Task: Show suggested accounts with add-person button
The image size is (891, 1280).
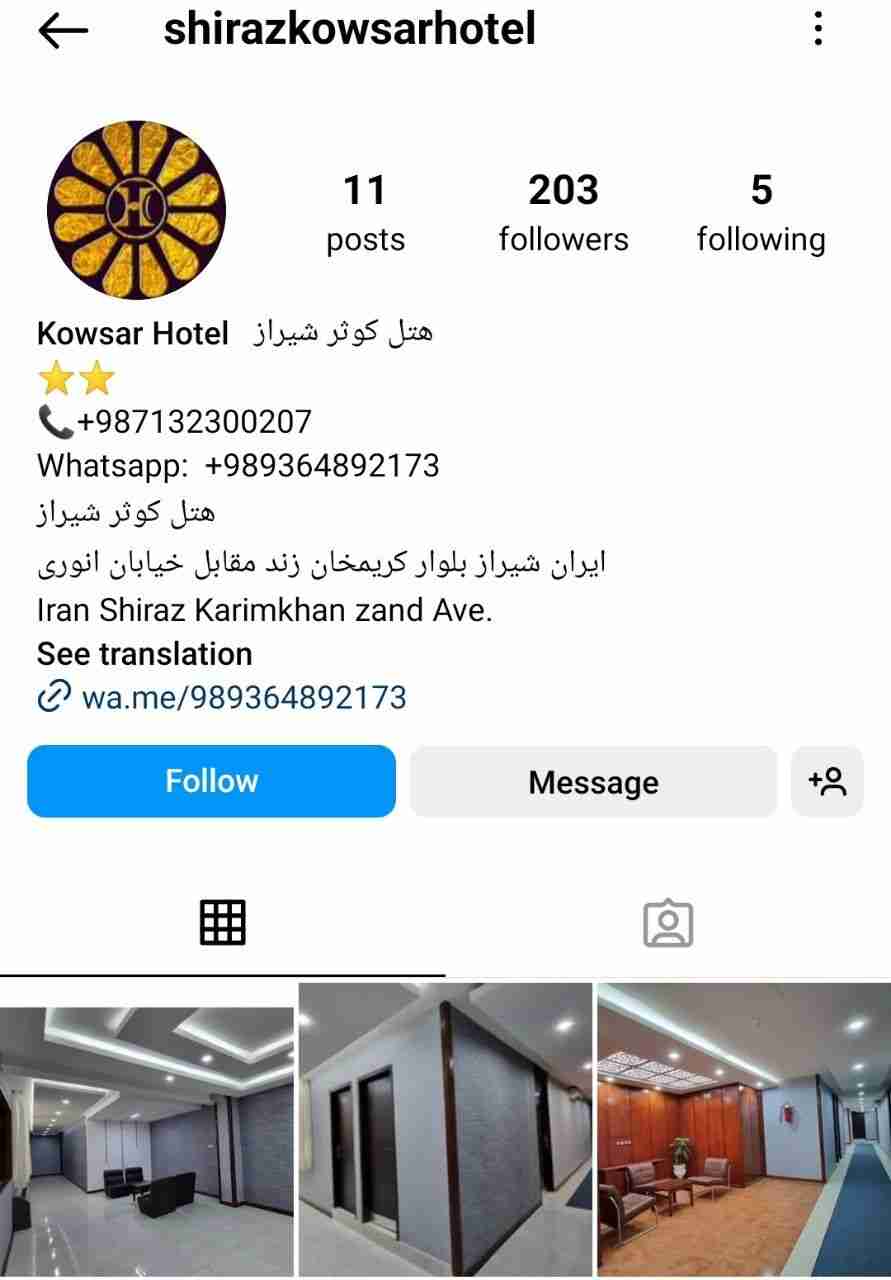Action: pyautogui.click(x=827, y=782)
